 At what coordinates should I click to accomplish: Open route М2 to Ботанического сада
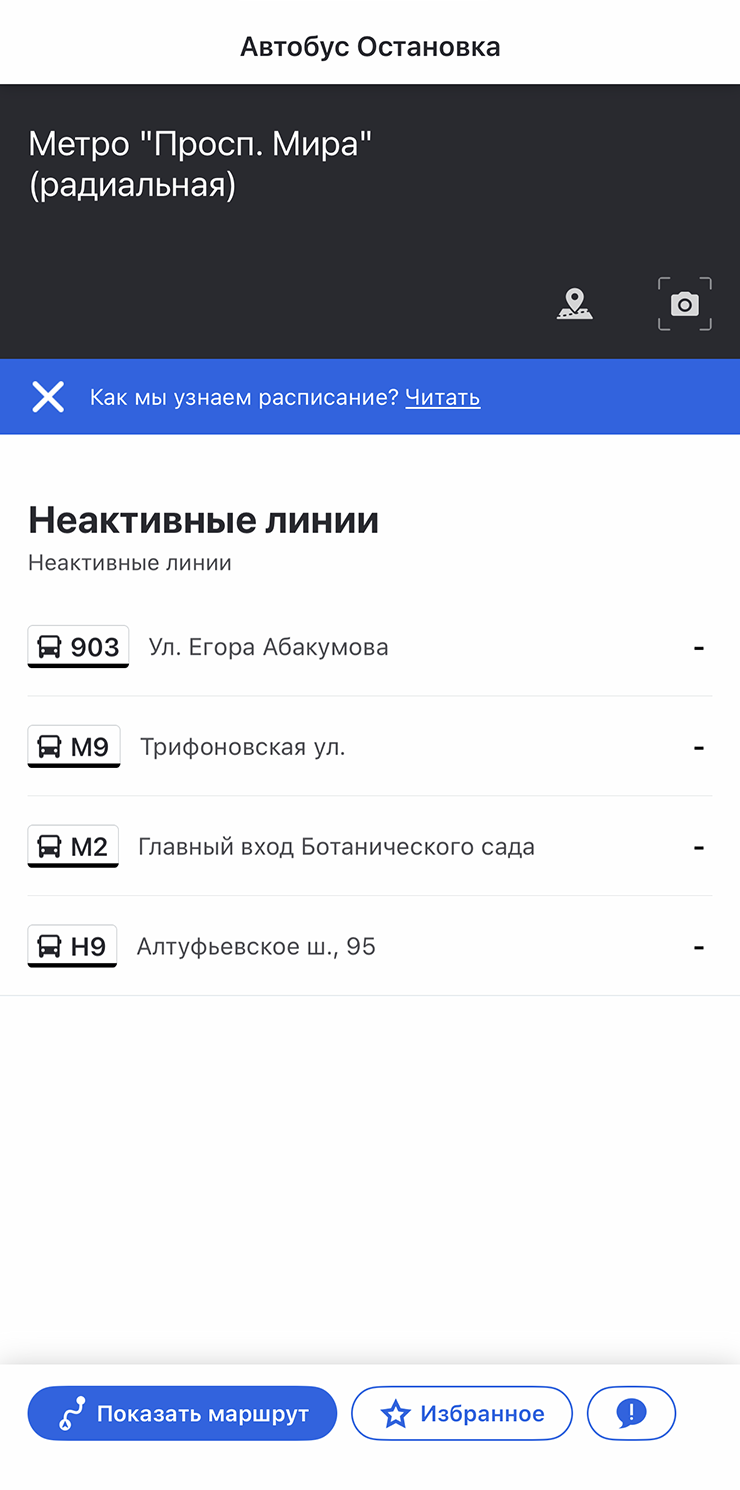[335, 846]
